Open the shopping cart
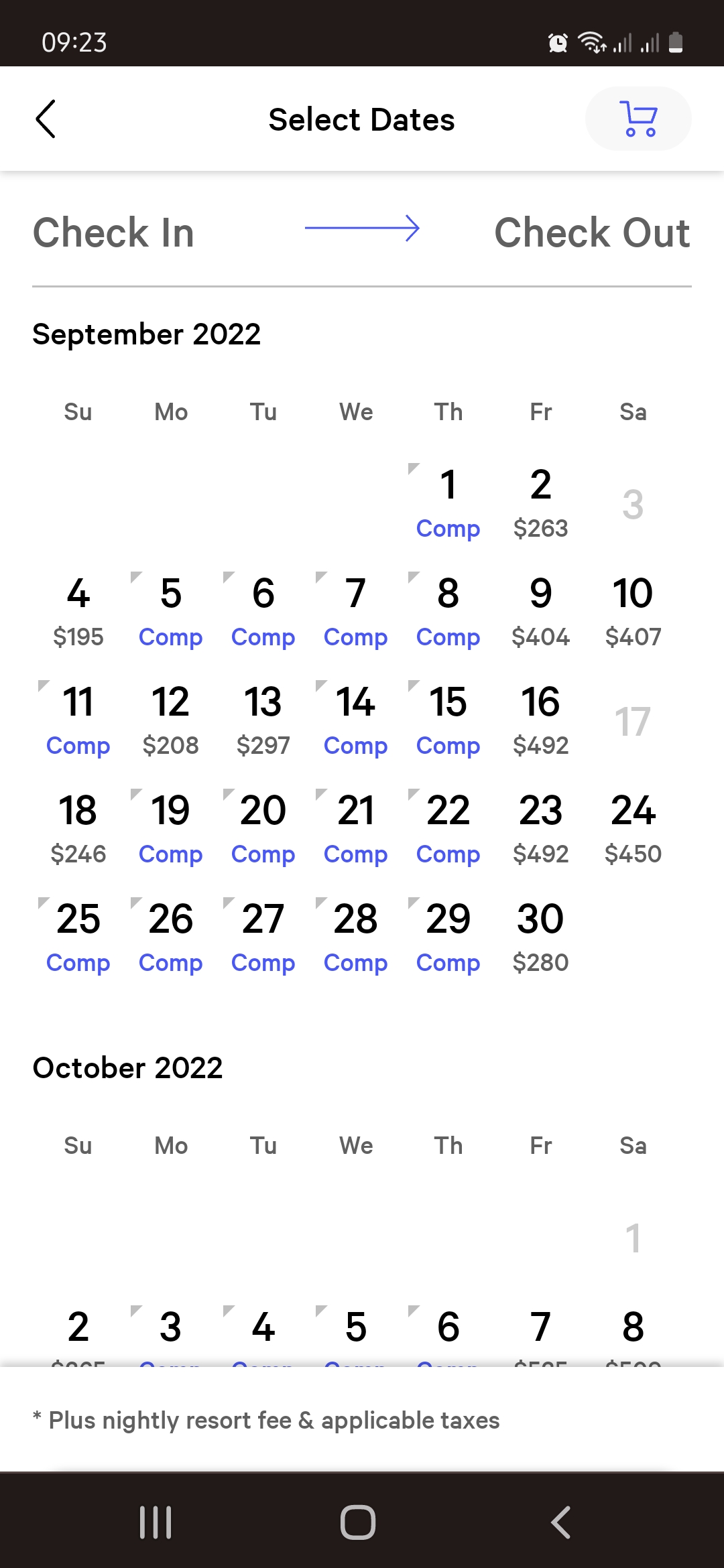 638,119
